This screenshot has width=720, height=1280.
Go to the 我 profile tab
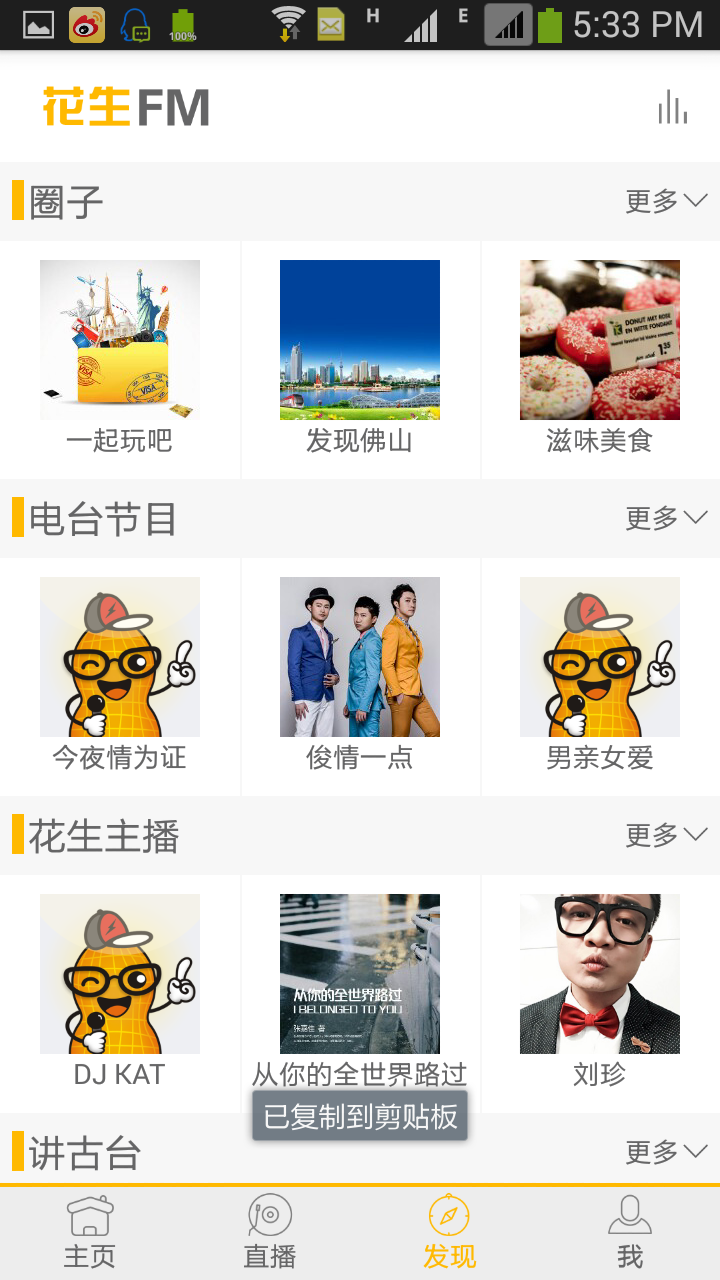(x=630, y=1232)
